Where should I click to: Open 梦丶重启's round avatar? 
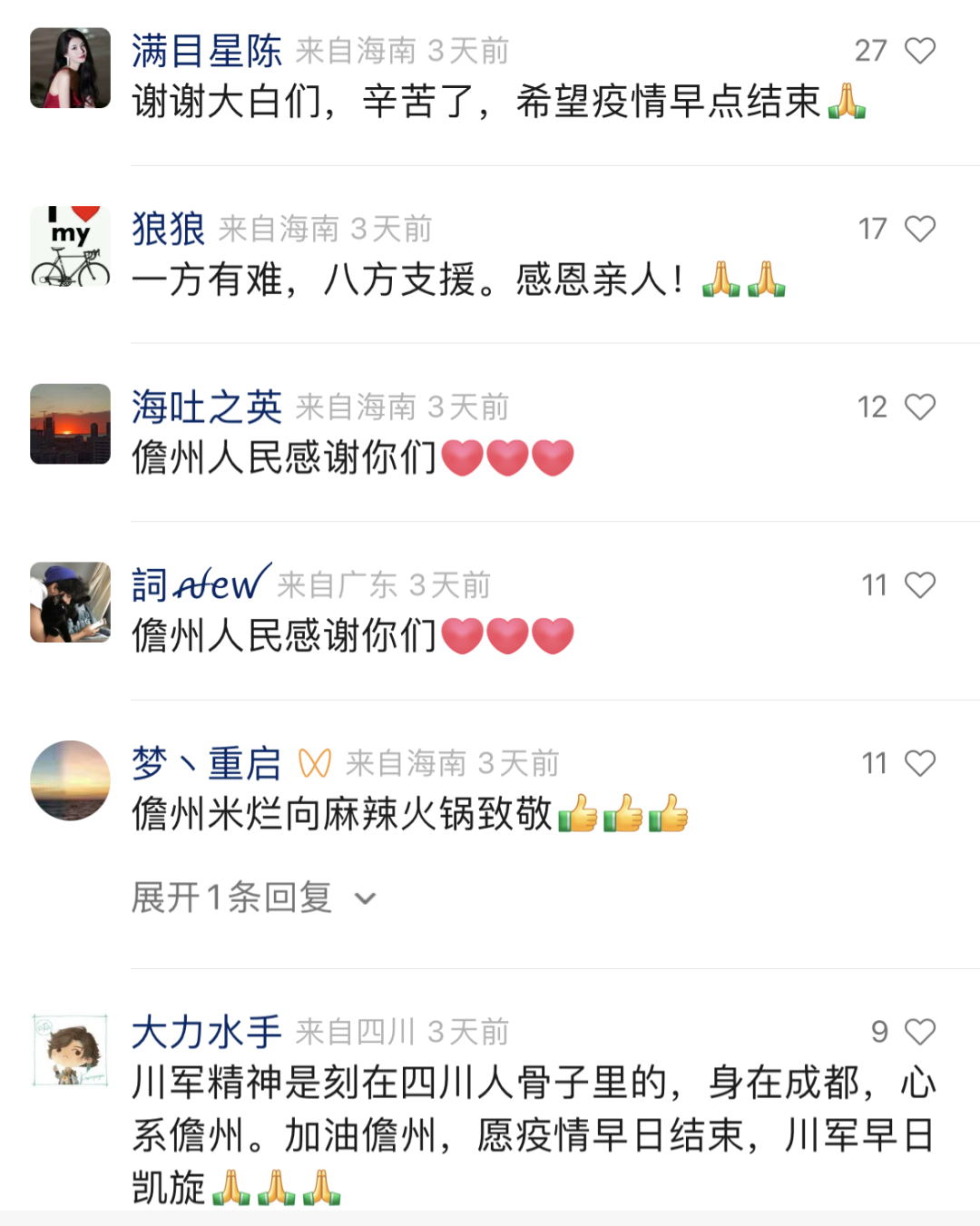click(70, 780)
